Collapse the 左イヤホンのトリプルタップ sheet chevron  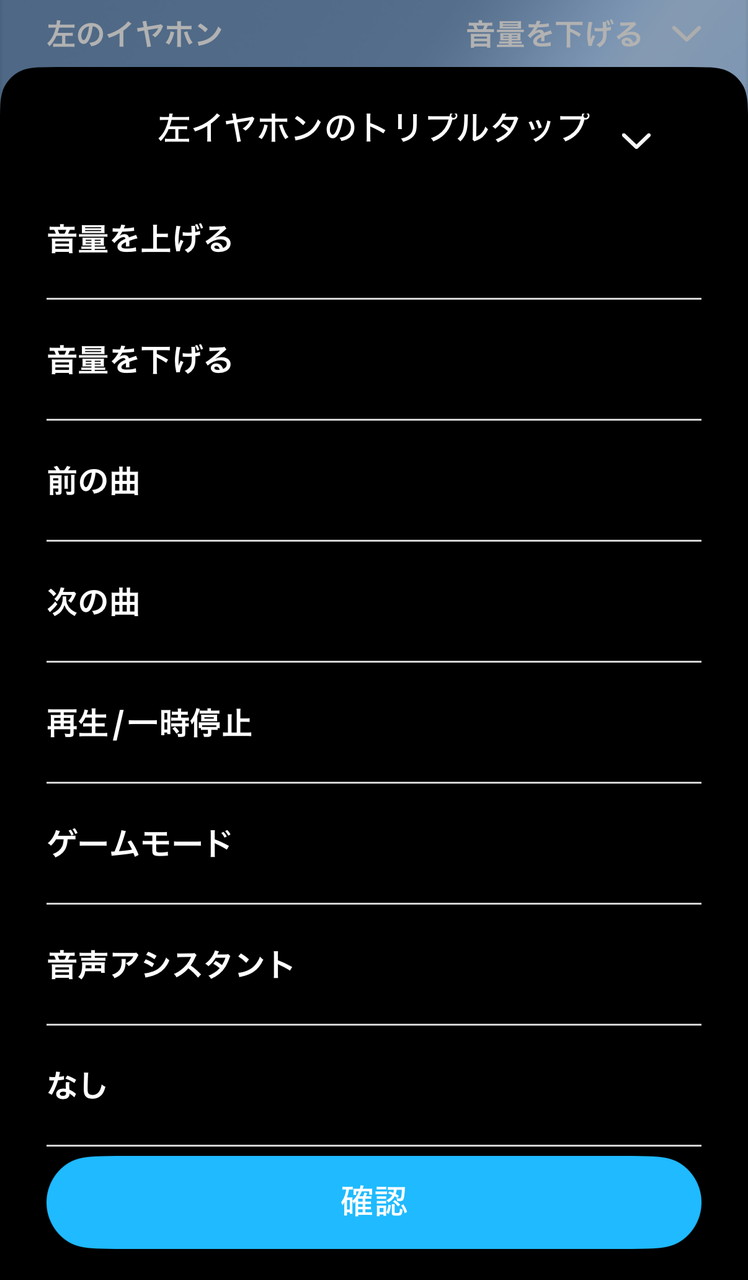(x=636, y=141)
